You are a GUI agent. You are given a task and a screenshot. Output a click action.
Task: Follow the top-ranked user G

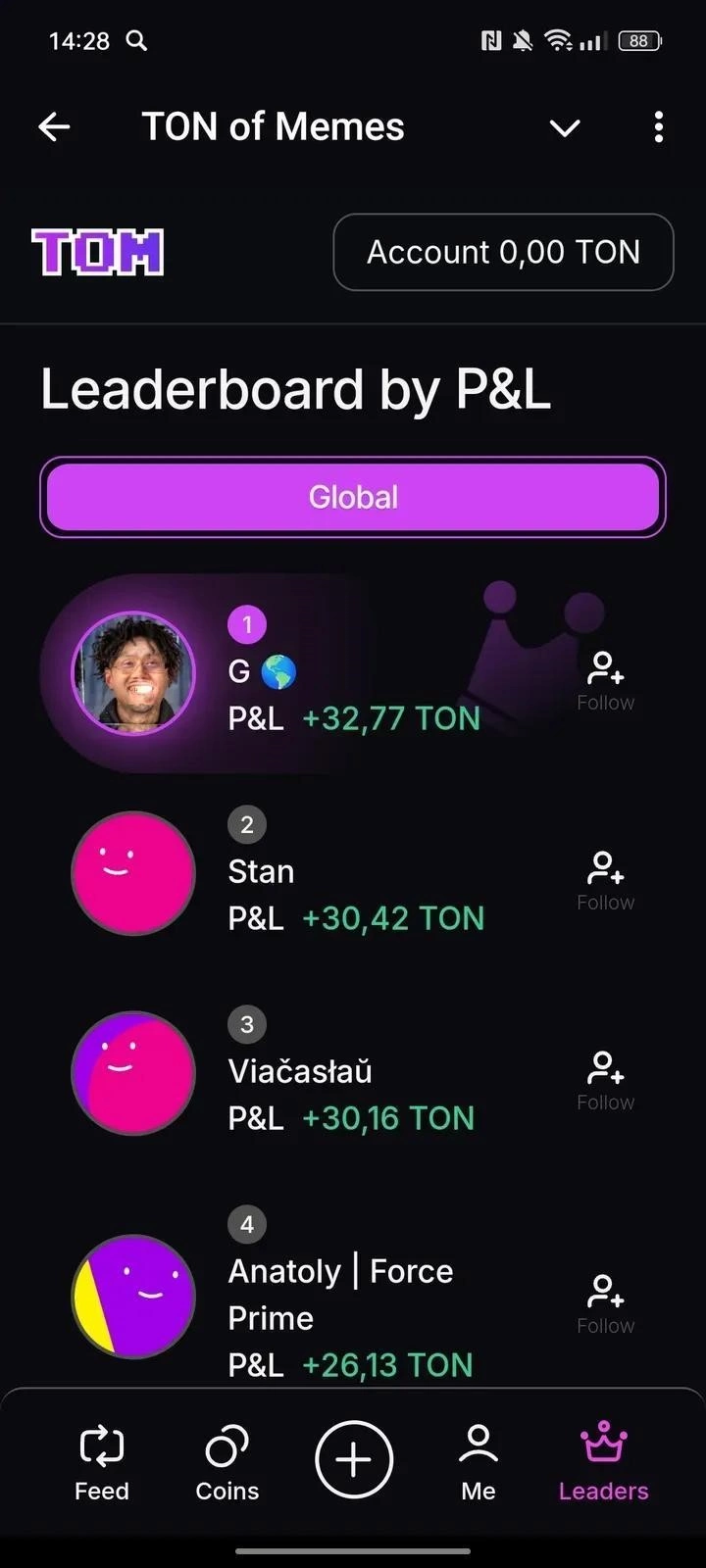[605, 681]
